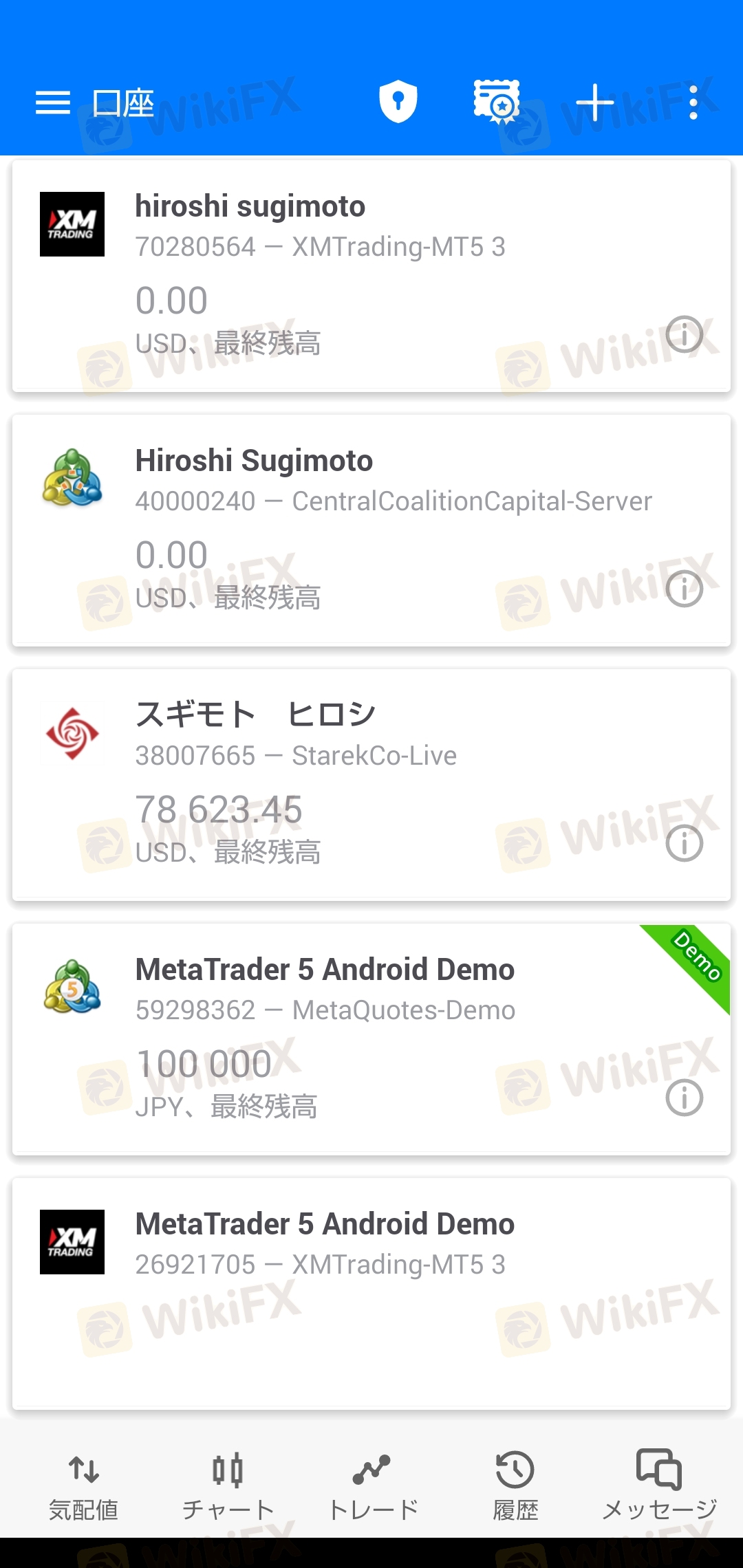
Task: View info for account 40000240
Action: 685,589
